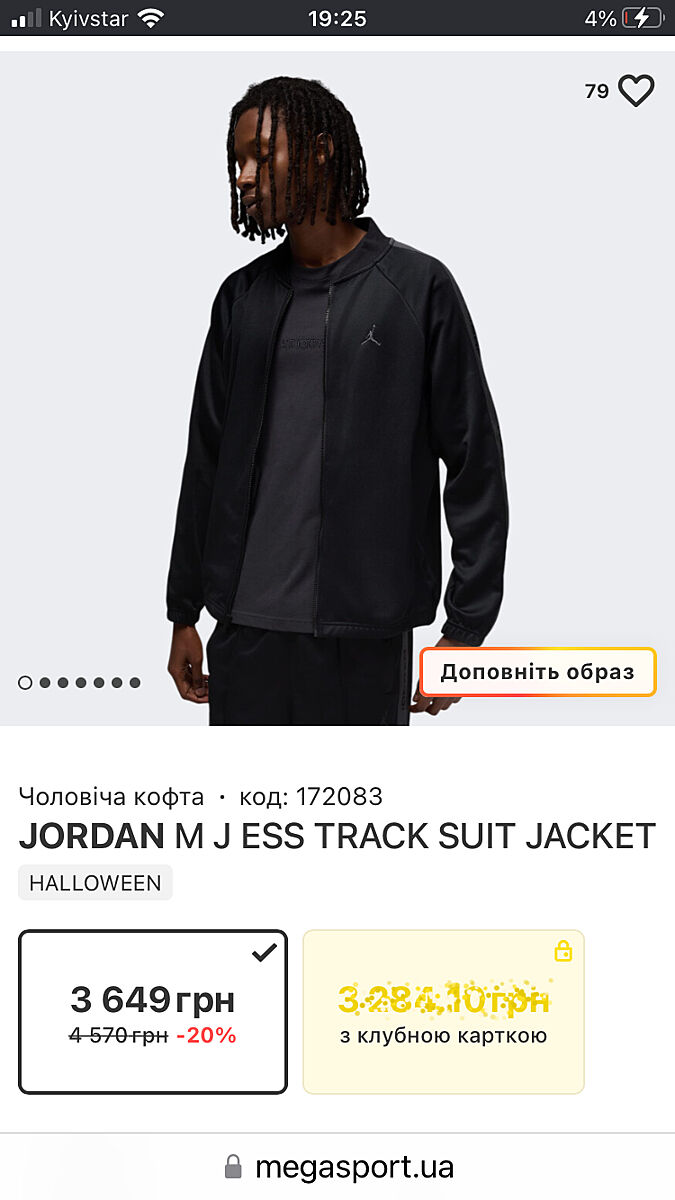Tap the megasport.ua address bar

(338, 1166)
